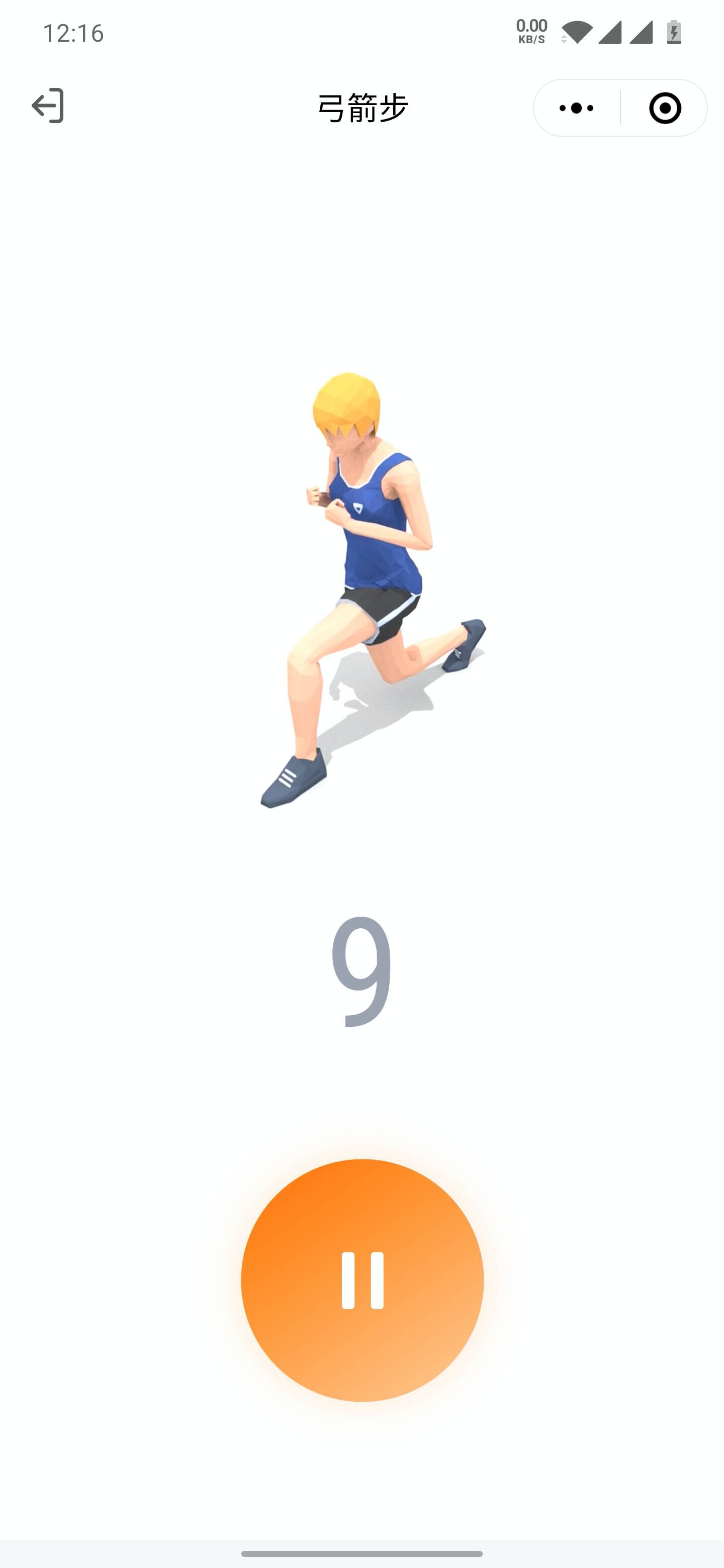Close the mini program via the circle button
724x1568 pixels.
click(664, 109)
